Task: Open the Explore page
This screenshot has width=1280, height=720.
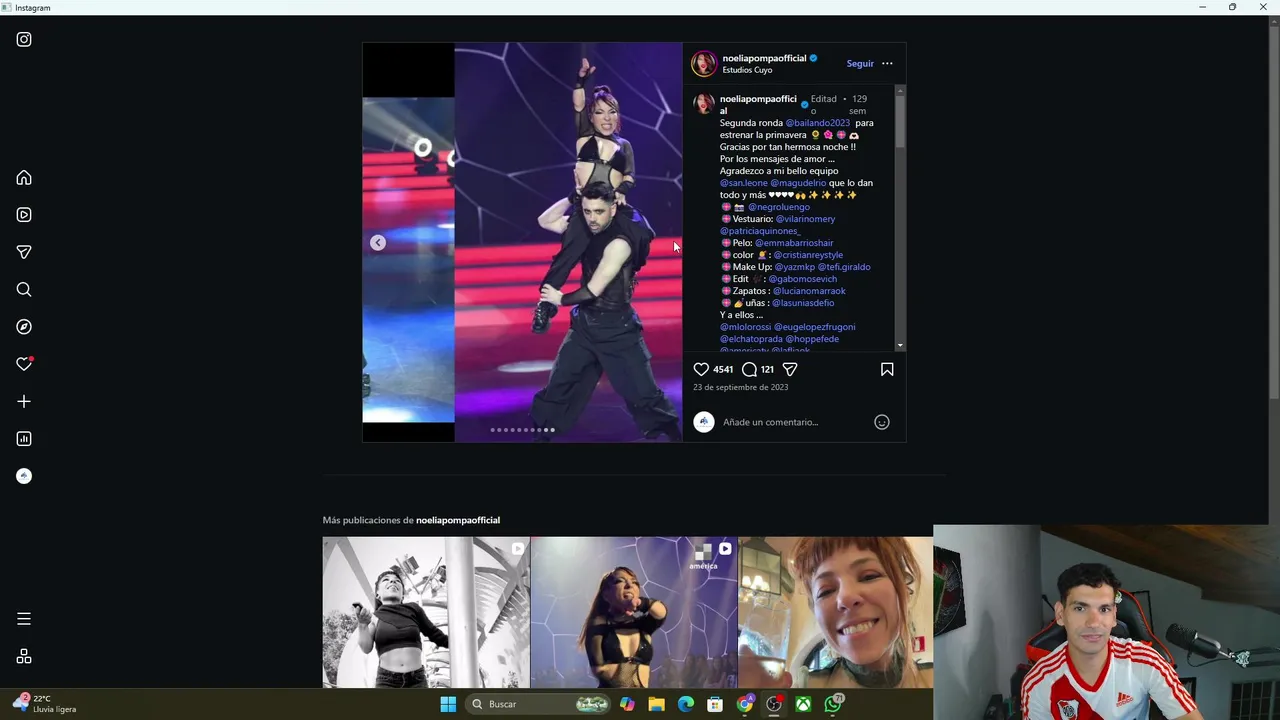Action: click(x=24, y=327)
